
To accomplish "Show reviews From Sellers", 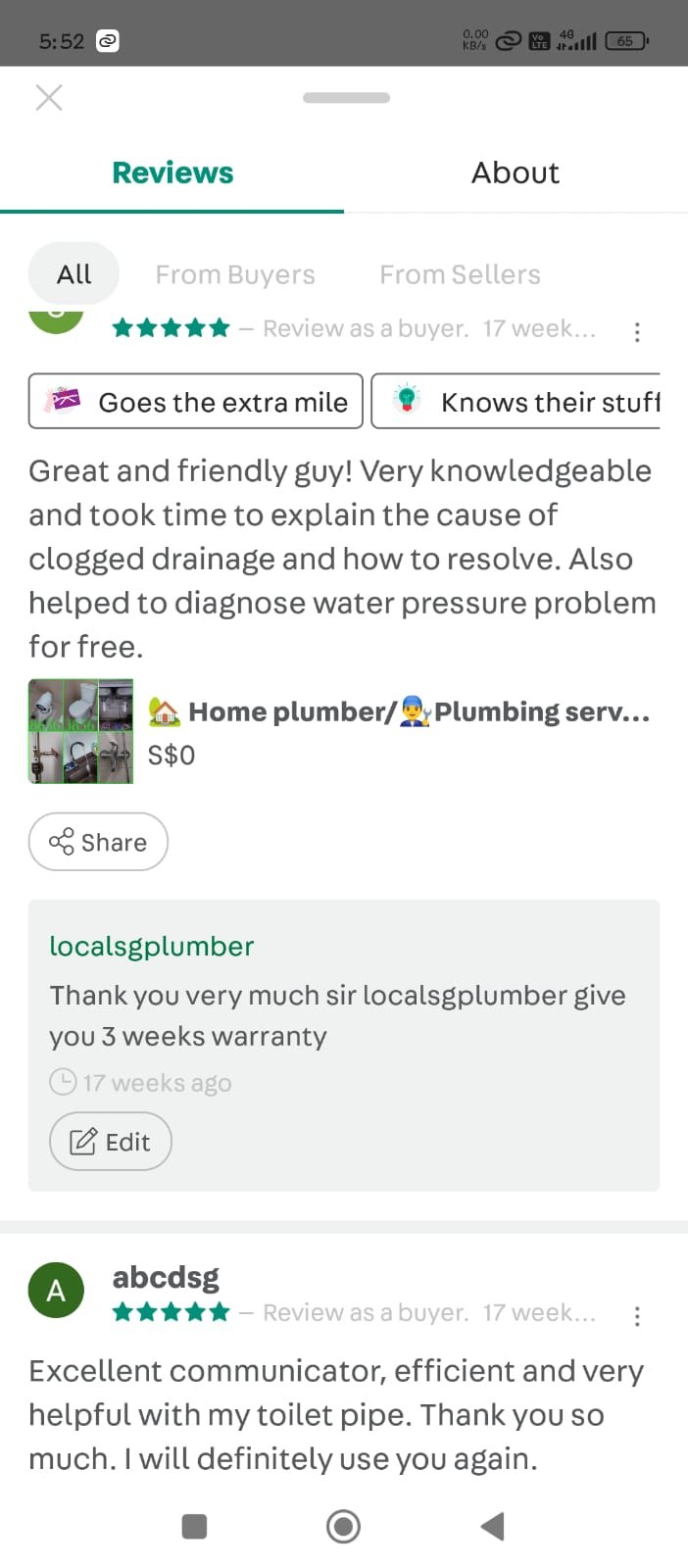I will point(460,274).
